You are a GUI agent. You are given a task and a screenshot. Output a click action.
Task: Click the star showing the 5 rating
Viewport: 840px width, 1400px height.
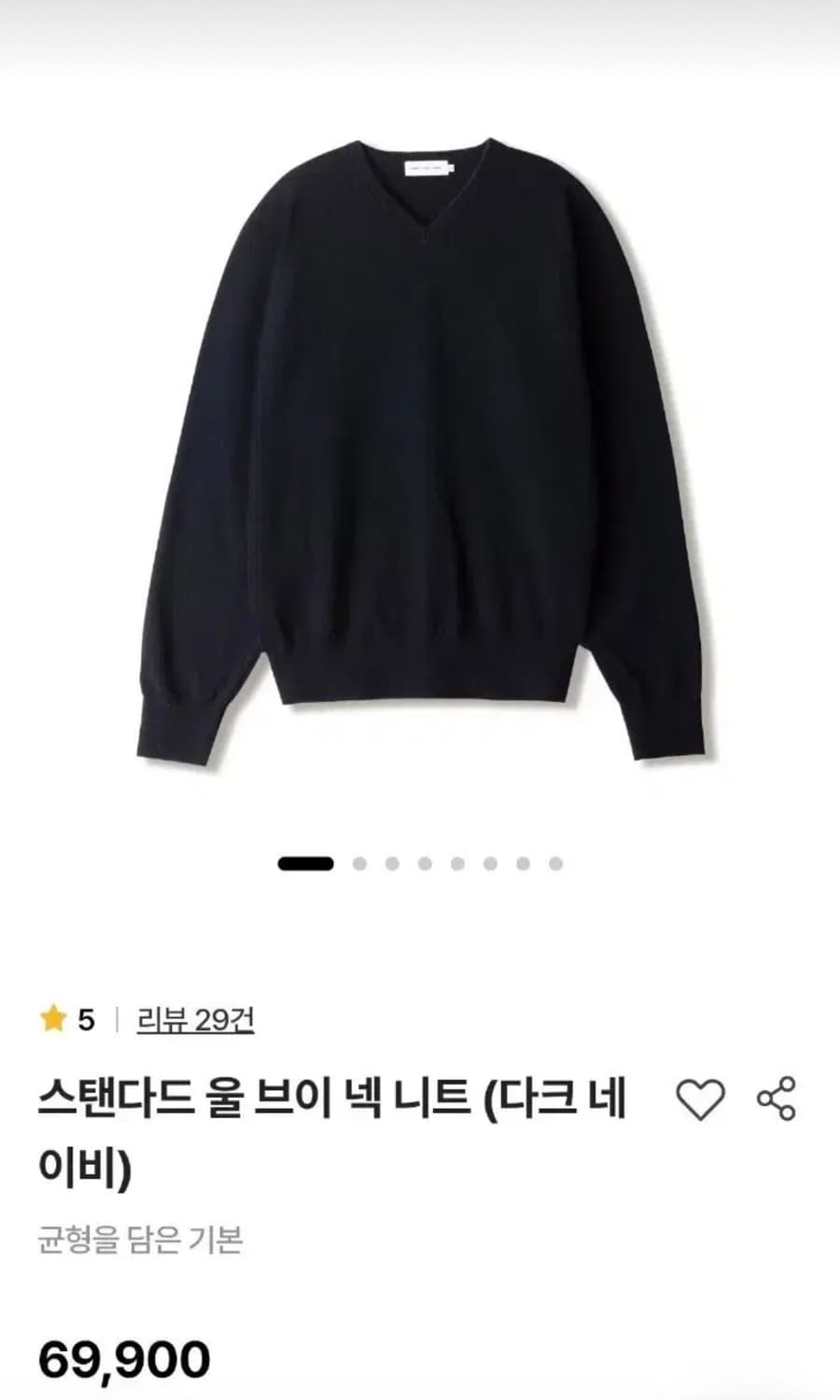coord(53,1019)
